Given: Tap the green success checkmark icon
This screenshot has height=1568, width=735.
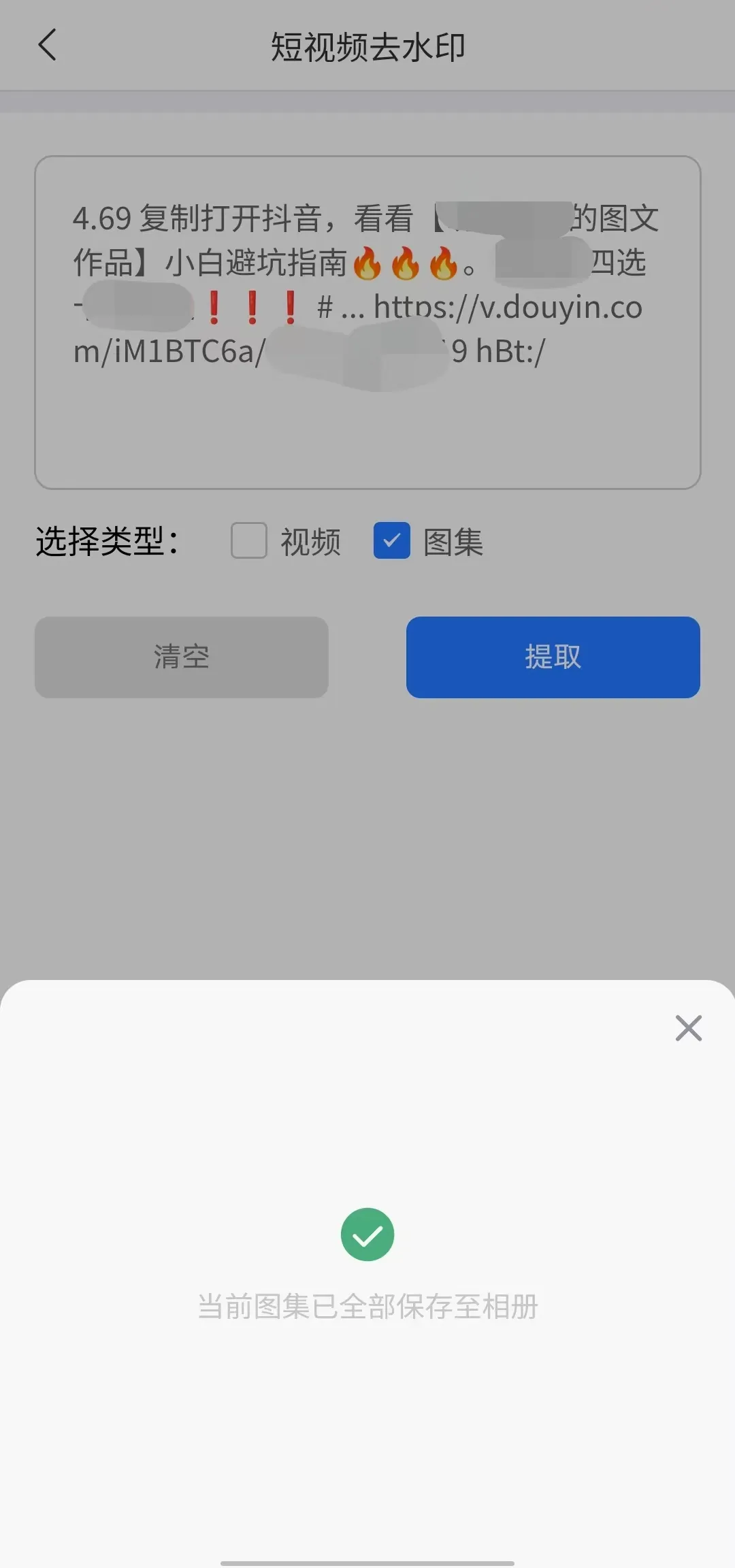Looking at the screenshot, I should click(x=367, y=1235).
